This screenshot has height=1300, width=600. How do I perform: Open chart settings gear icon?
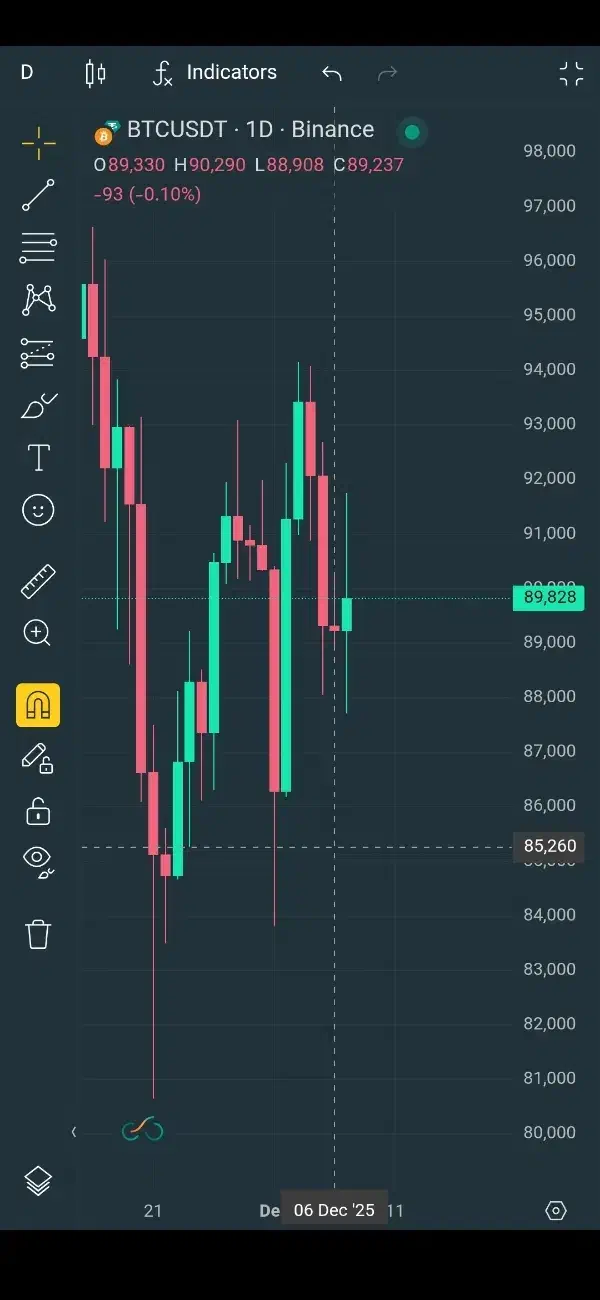[x=556, y=1211]
